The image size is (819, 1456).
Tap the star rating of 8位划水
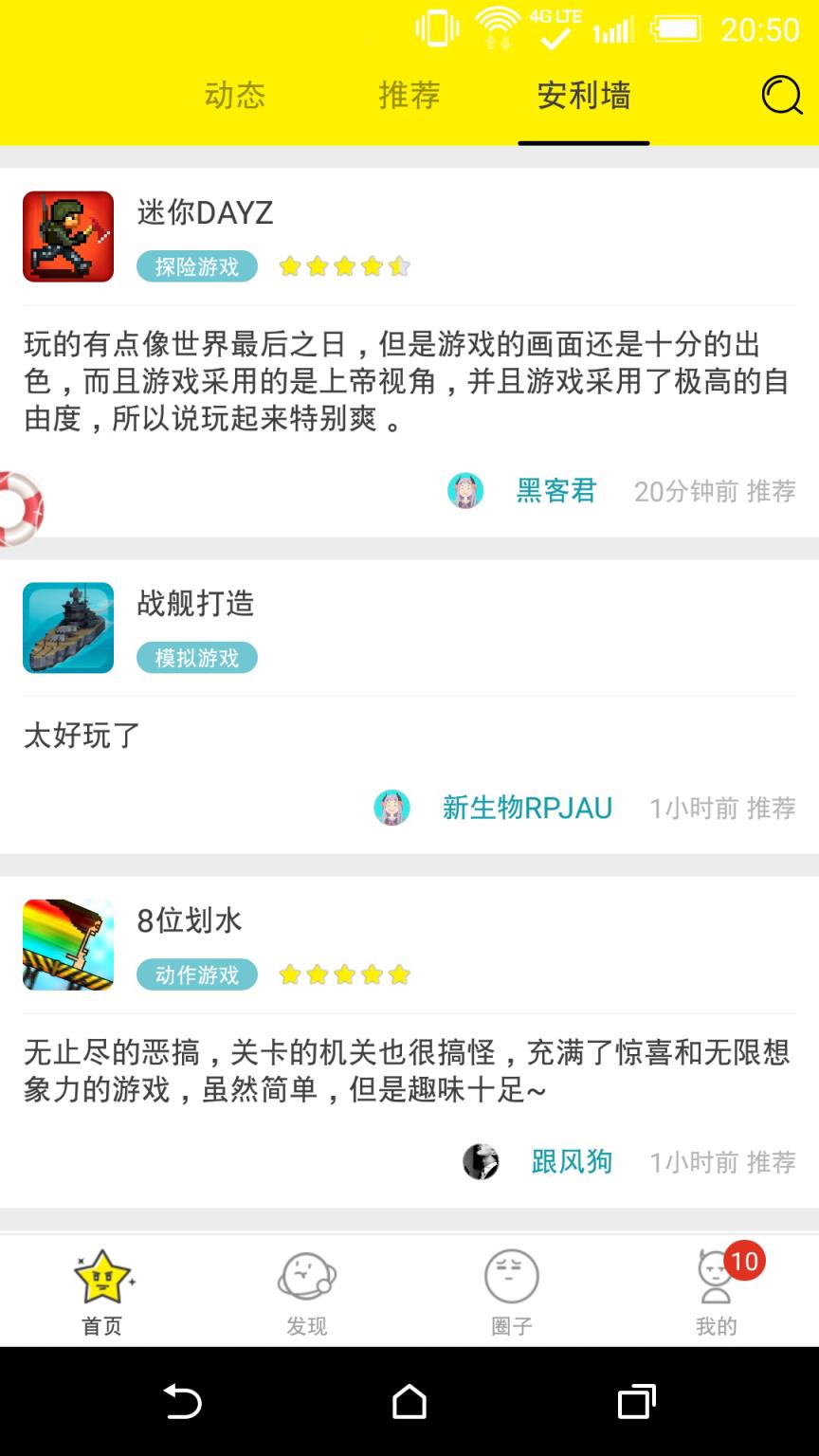pyautogui.click(x=345, y=974)
